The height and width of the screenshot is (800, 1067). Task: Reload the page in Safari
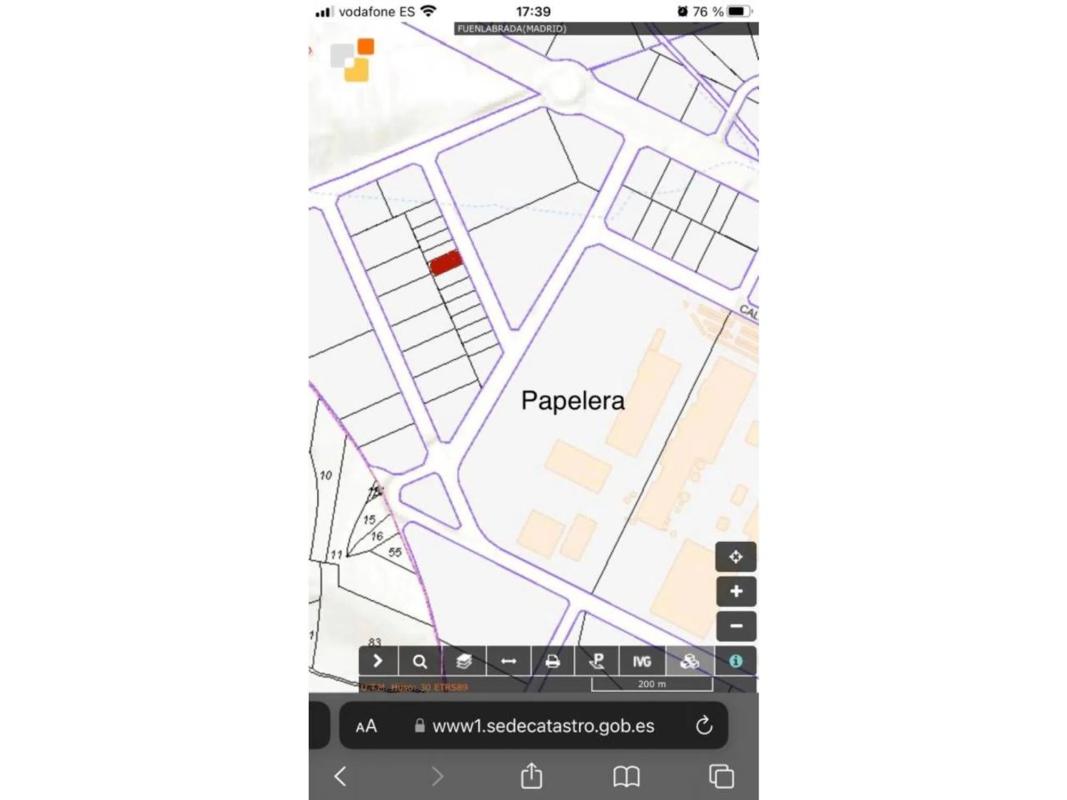tap(704, 726)
